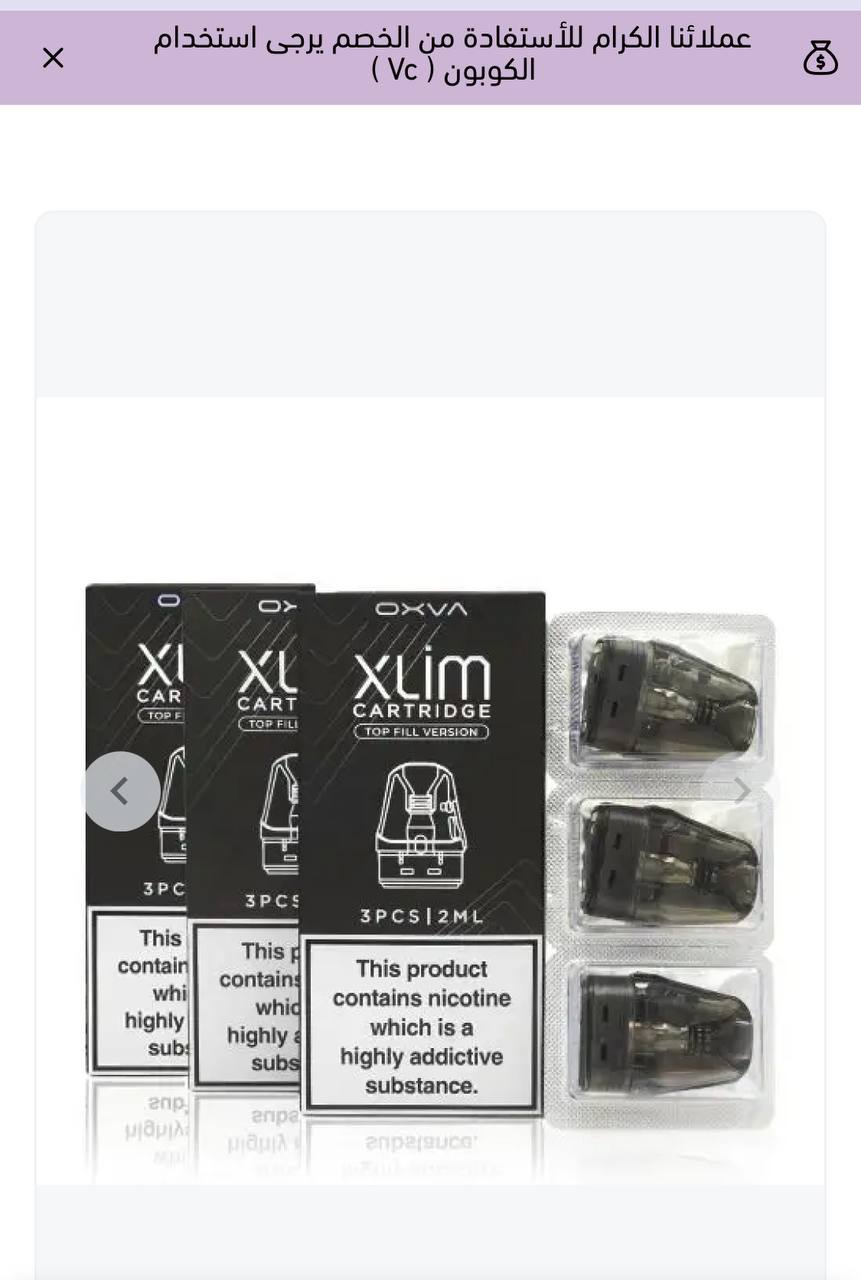
Task: Go to the previous product image
Action: 121,791
